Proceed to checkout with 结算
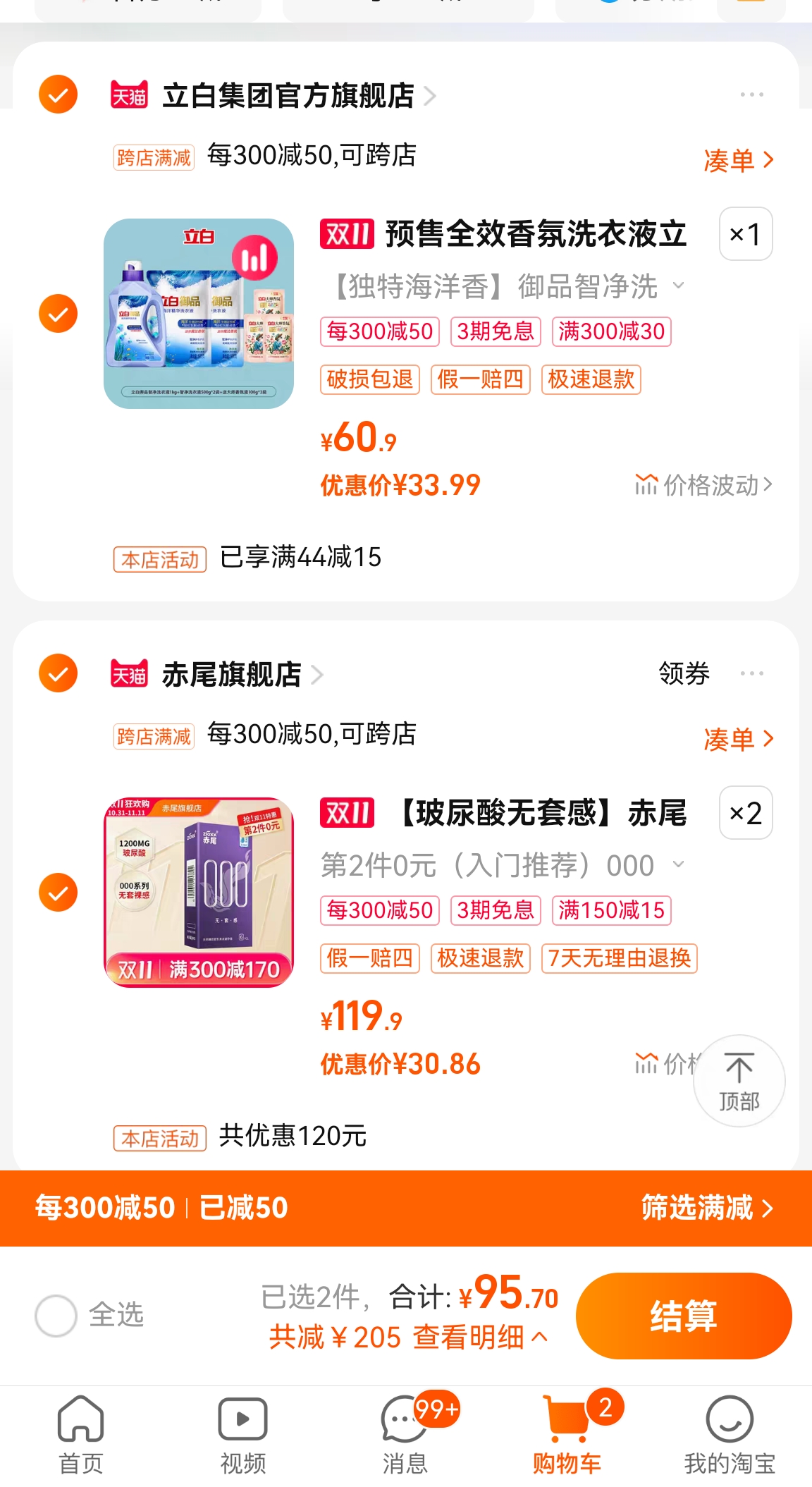This screenshot has height=1487, width=812. pyautogui.click(x=683, y=1316)
